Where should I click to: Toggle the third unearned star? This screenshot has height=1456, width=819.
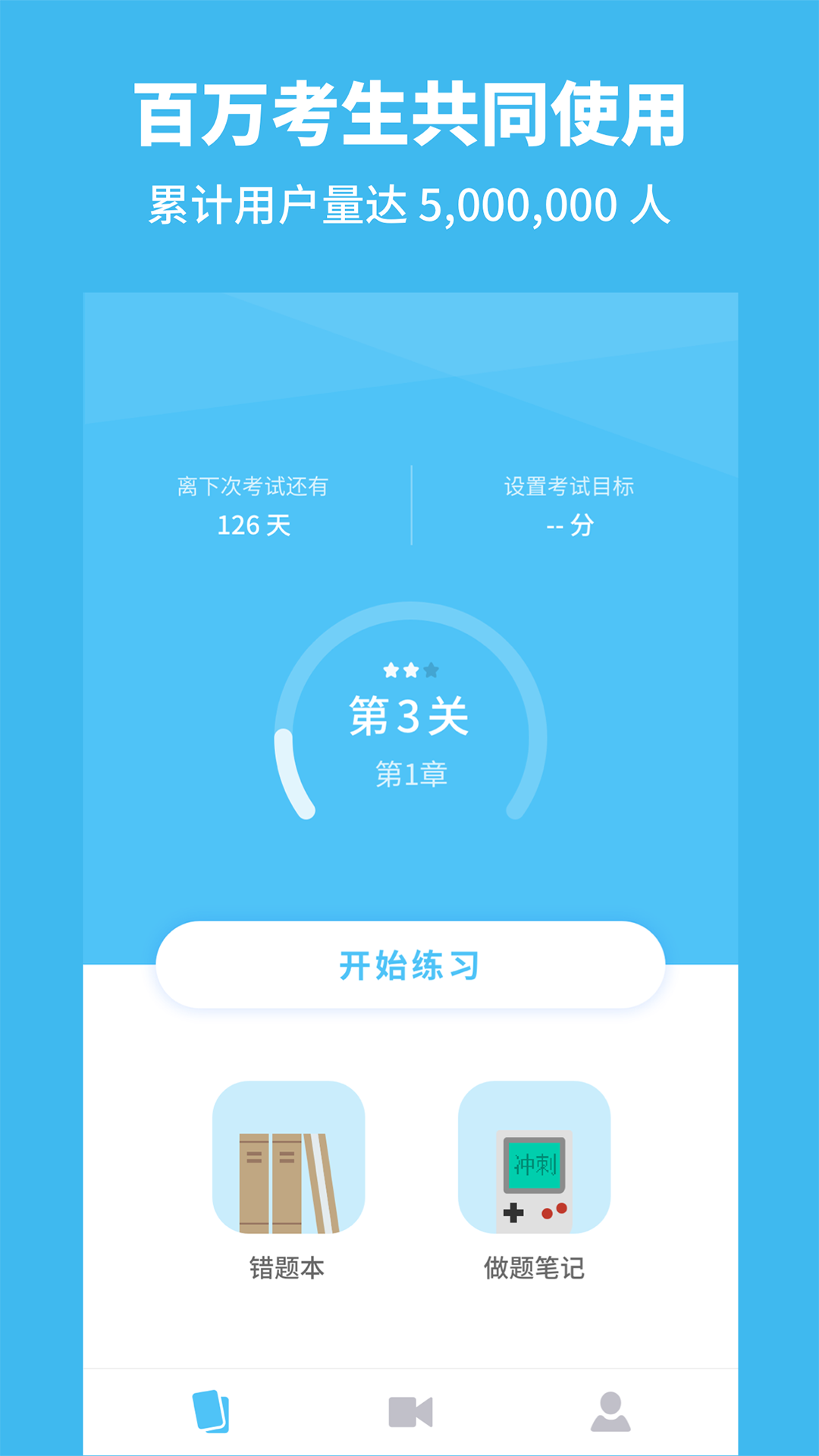(x=431, y=670)
